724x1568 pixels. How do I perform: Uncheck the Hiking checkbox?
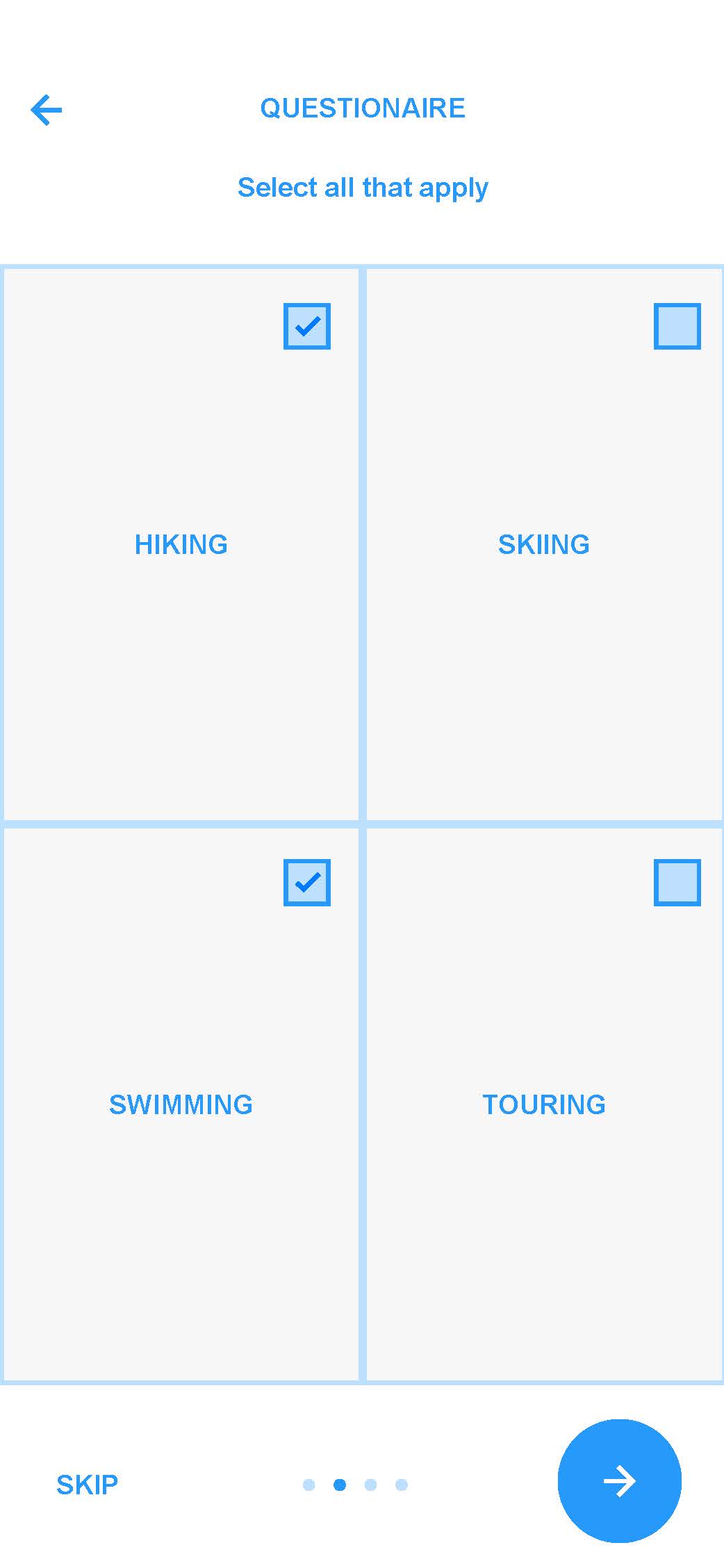[306, 326]
